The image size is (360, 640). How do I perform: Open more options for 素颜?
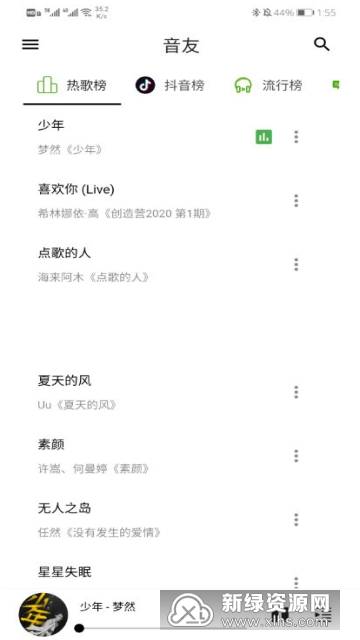click(296, 456)
